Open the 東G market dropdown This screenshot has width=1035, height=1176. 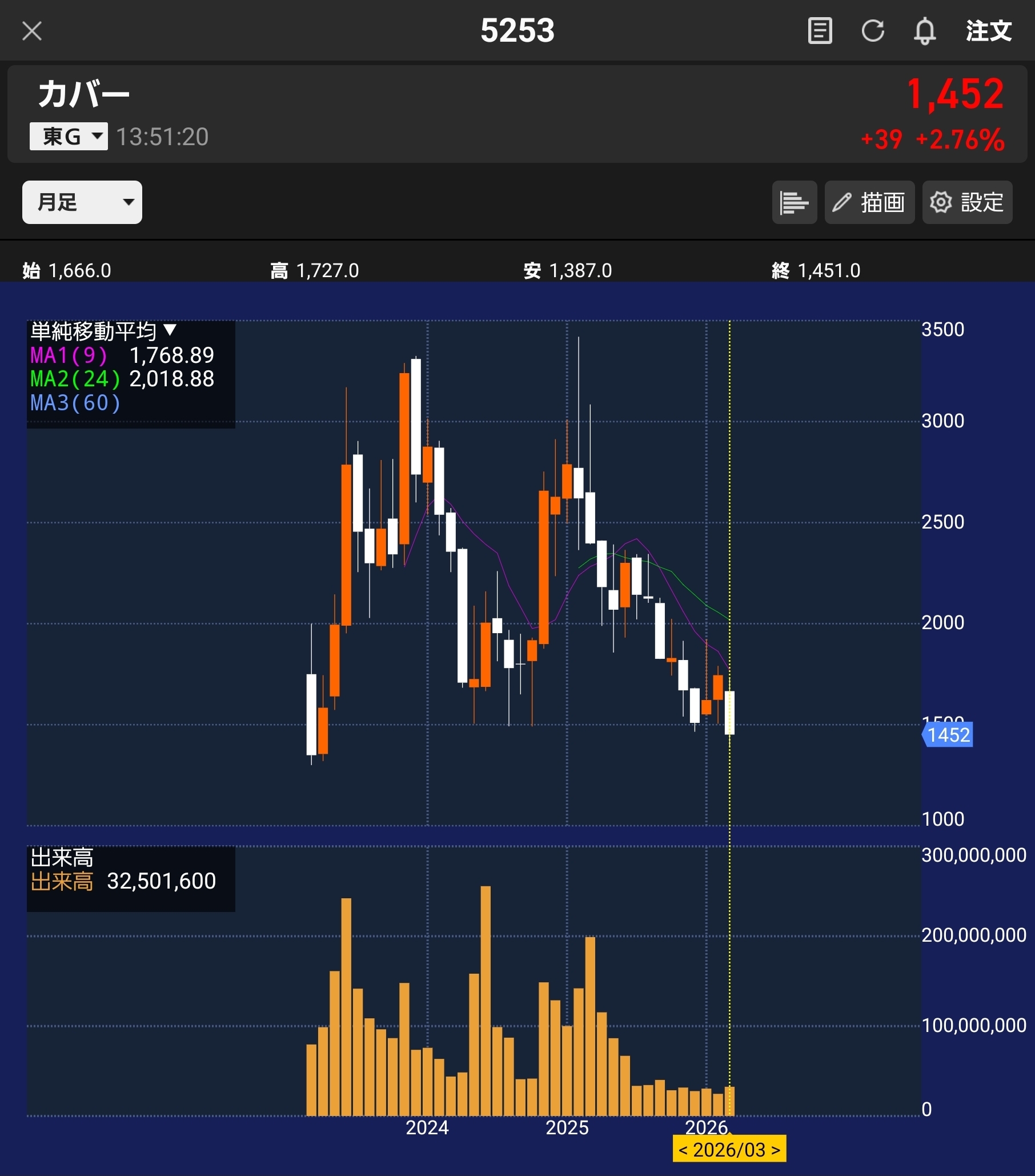pos(69,137)
